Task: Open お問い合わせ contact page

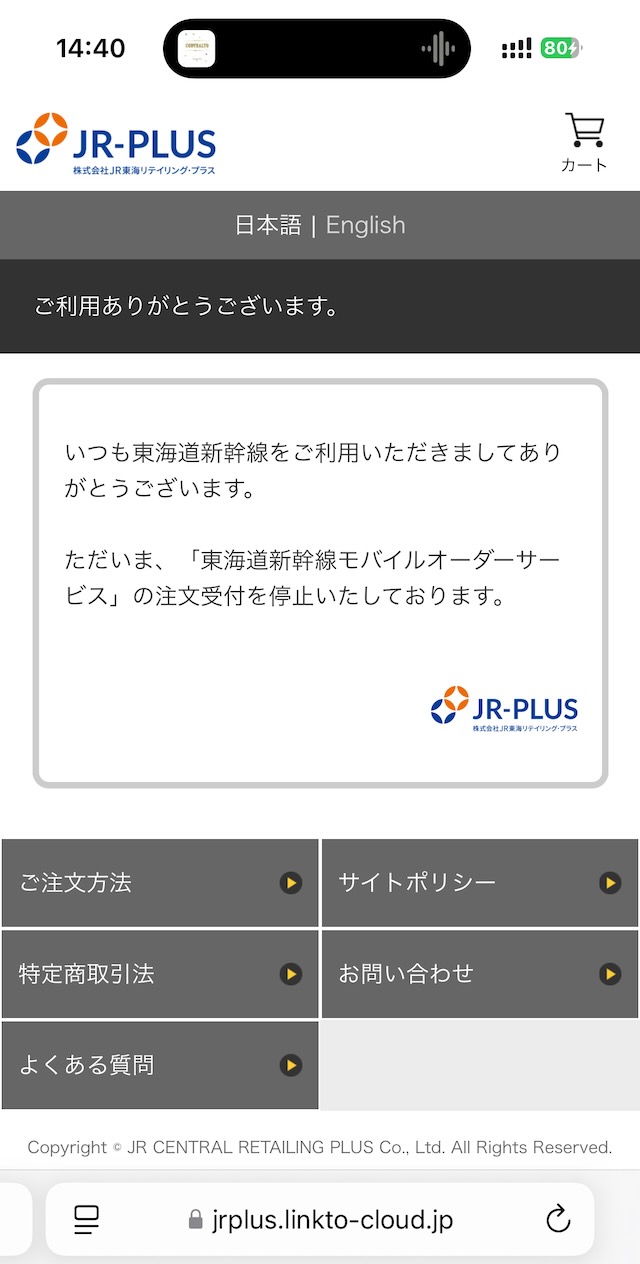Action: pos(479,974)
